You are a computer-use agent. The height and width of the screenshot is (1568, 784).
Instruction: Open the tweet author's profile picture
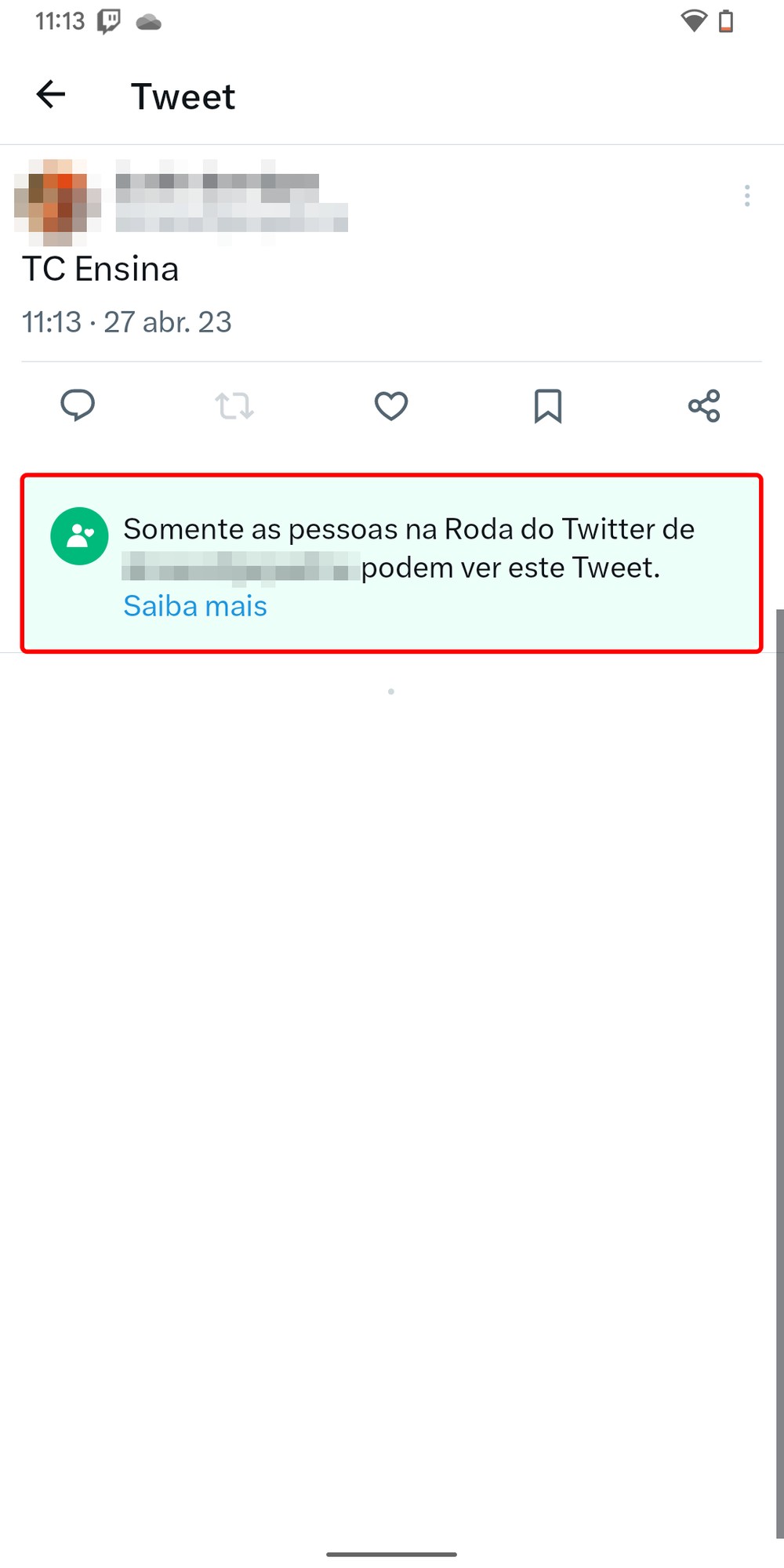[x=58, y=201]
